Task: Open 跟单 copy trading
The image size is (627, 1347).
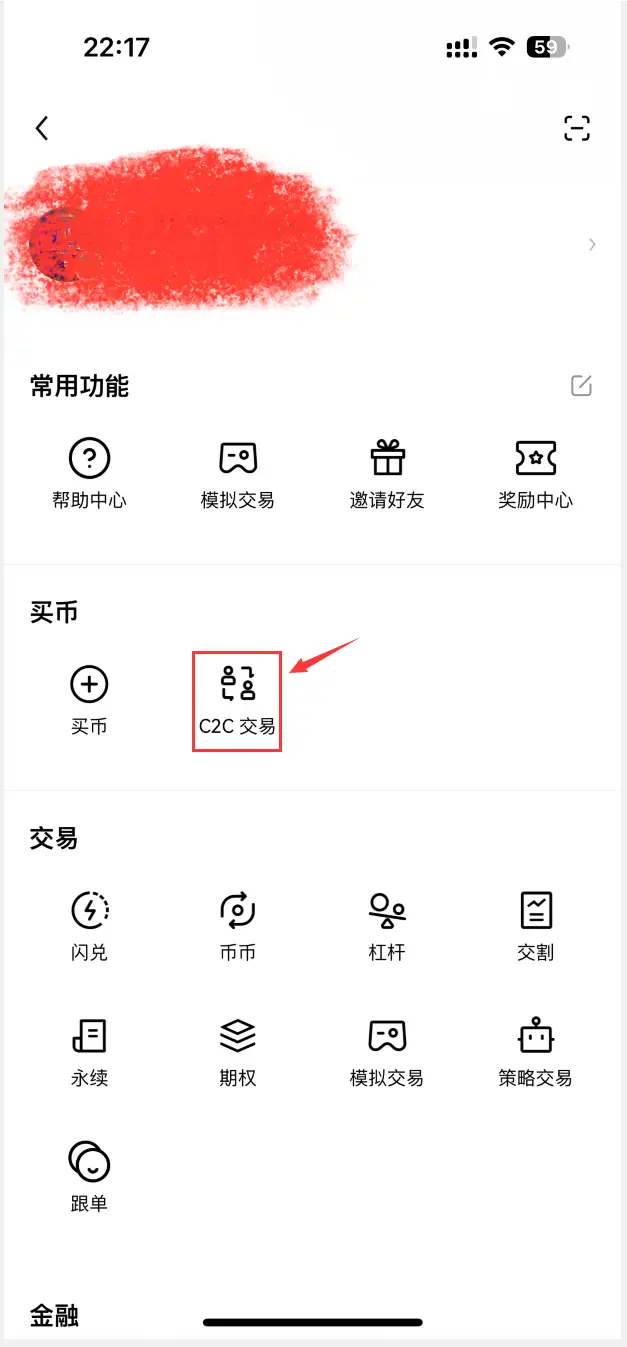Action: [90, 1176]
